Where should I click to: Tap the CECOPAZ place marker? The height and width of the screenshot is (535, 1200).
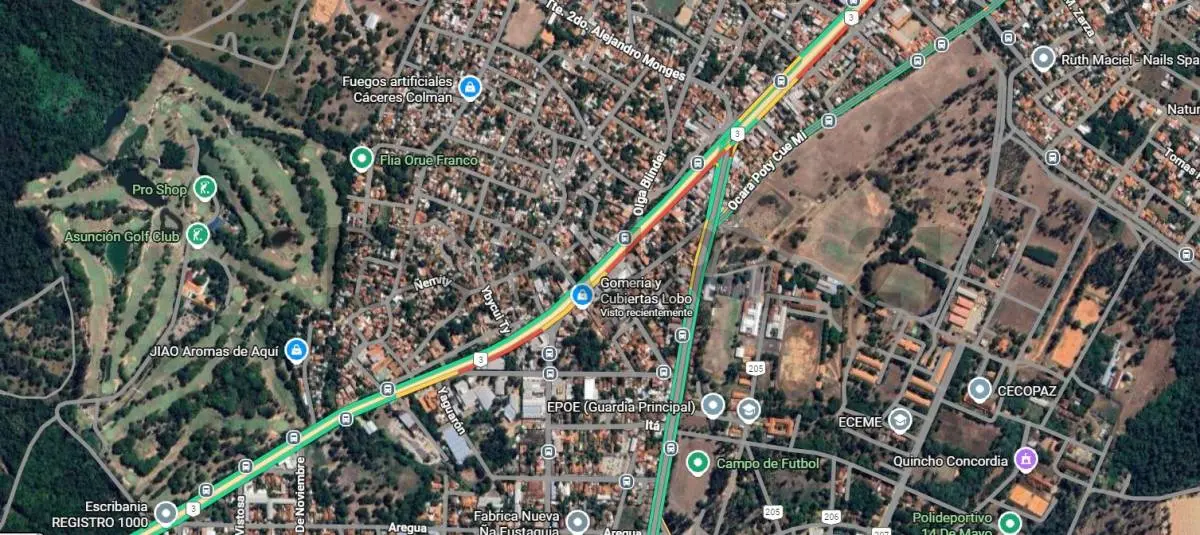click(x=980, y=389)
